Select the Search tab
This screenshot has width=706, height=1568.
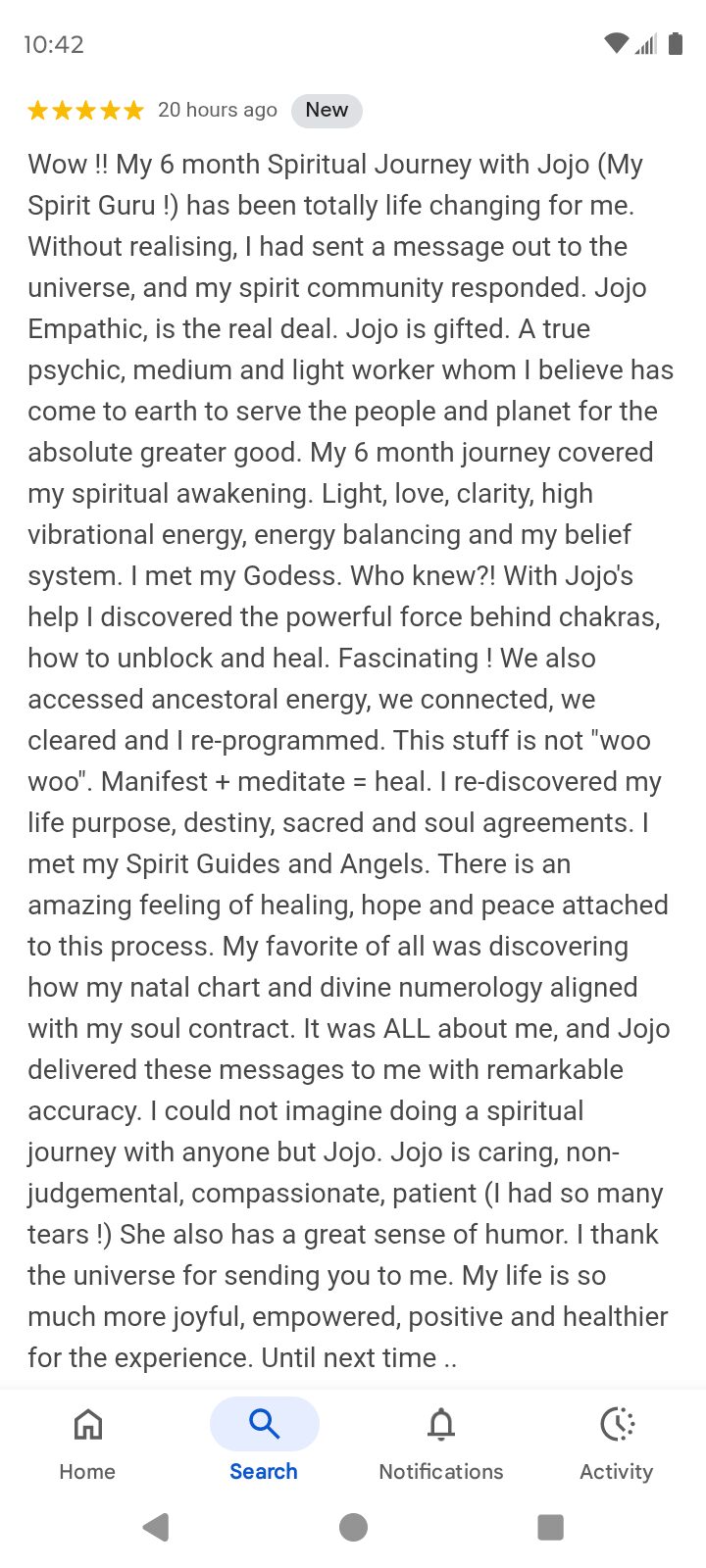pos(264,1443)
